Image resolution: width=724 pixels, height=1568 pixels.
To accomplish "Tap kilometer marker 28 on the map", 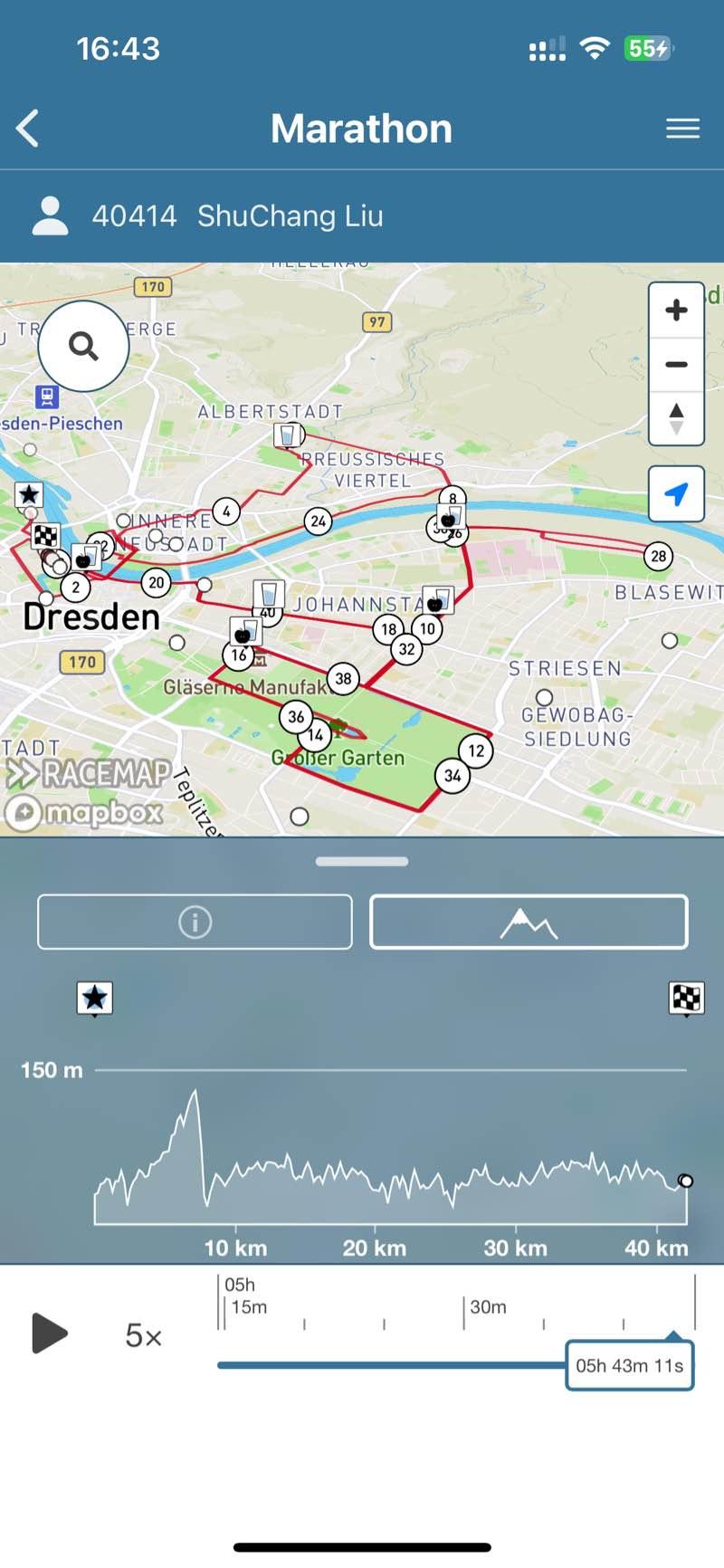I will point(659,556).
